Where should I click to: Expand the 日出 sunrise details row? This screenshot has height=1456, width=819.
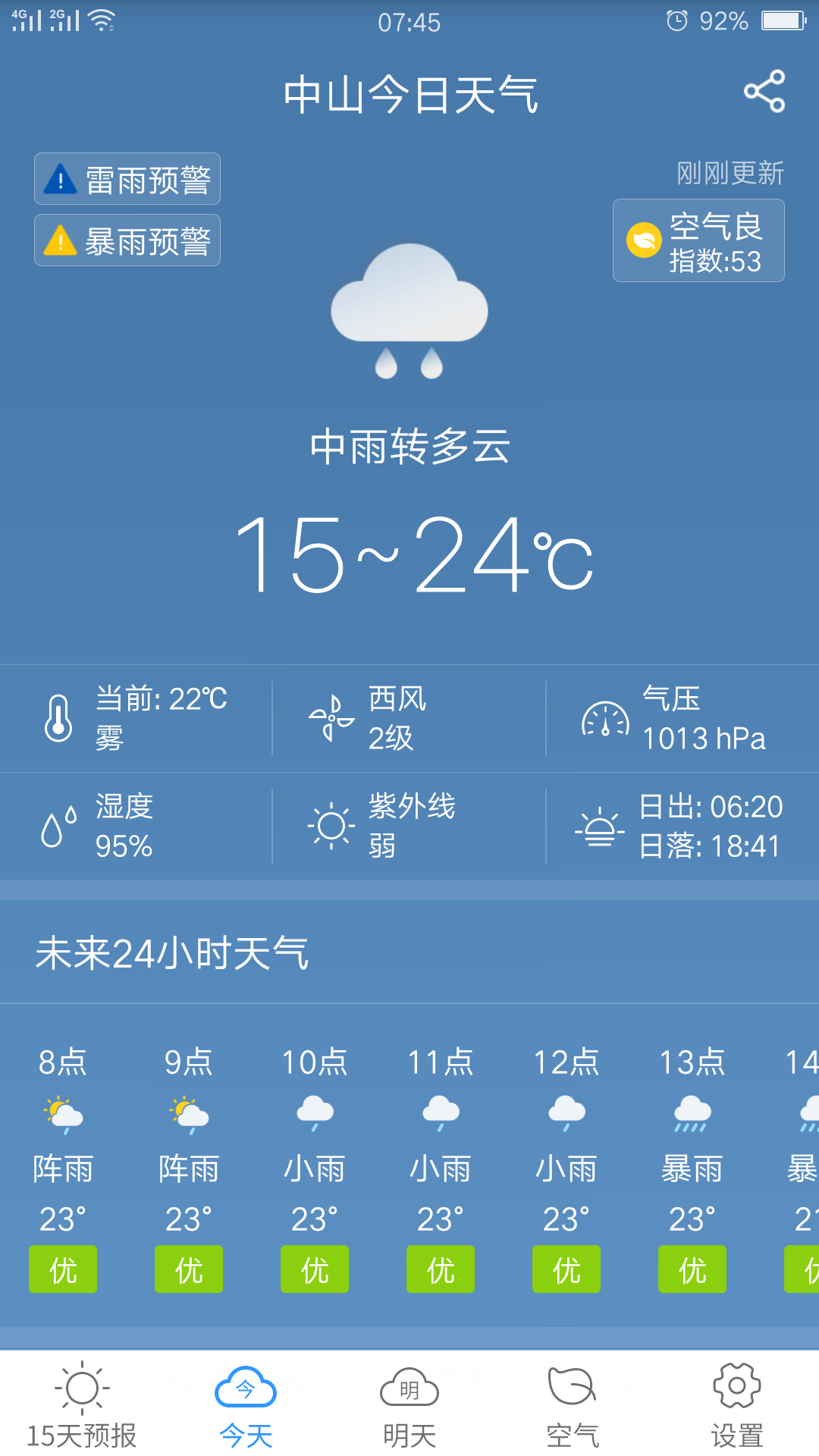pos(682,827)
